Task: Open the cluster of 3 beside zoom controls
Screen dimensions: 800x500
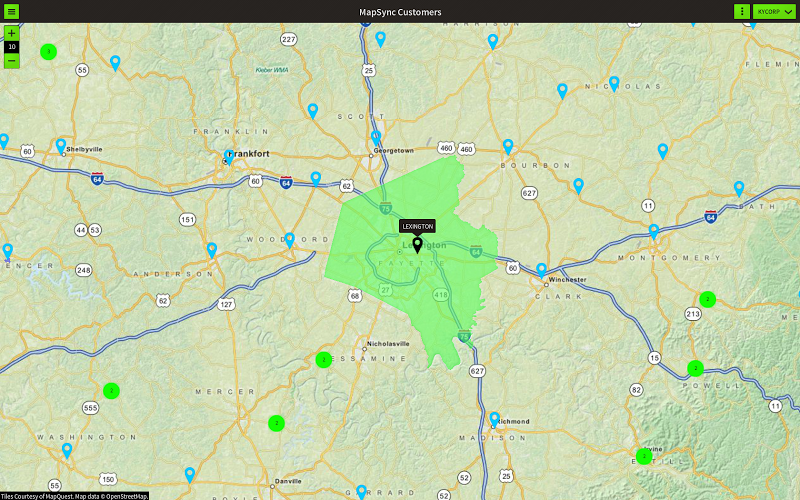Action: tap(48, 51)
